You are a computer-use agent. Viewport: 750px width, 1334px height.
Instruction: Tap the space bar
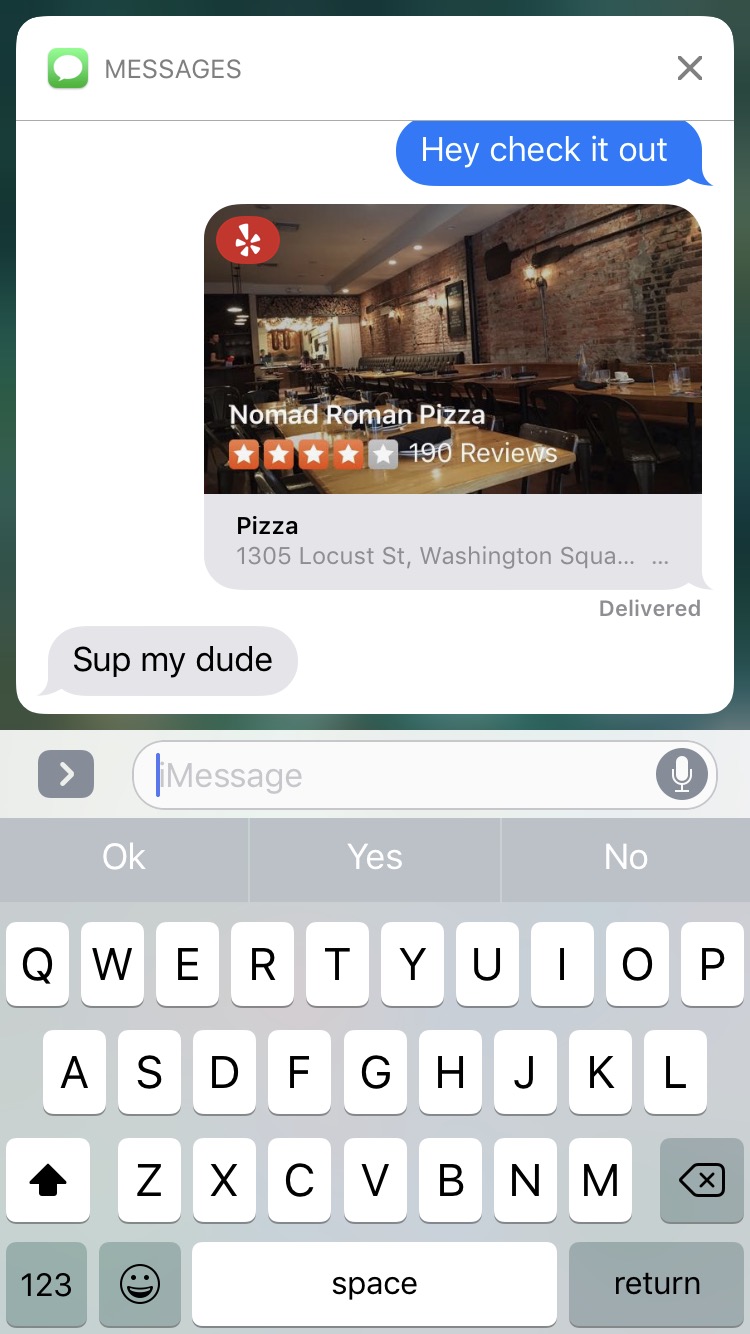[x=374, y=1284]
